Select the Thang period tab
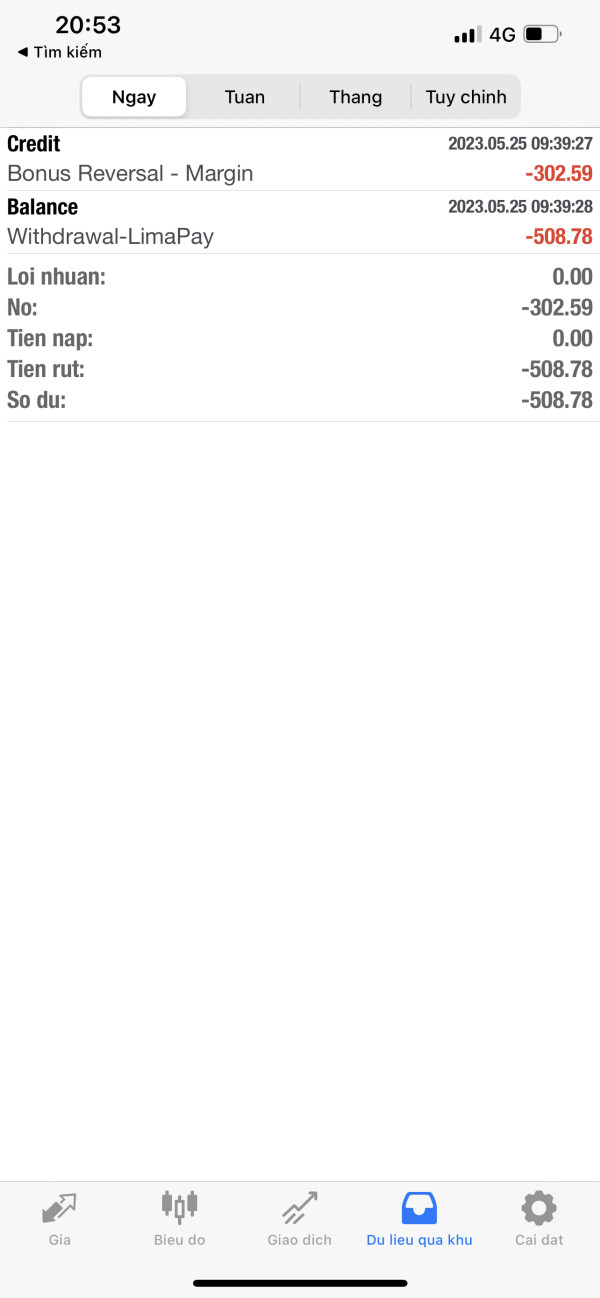Screen dimensions: 600x1298 (x=356, y=97)
